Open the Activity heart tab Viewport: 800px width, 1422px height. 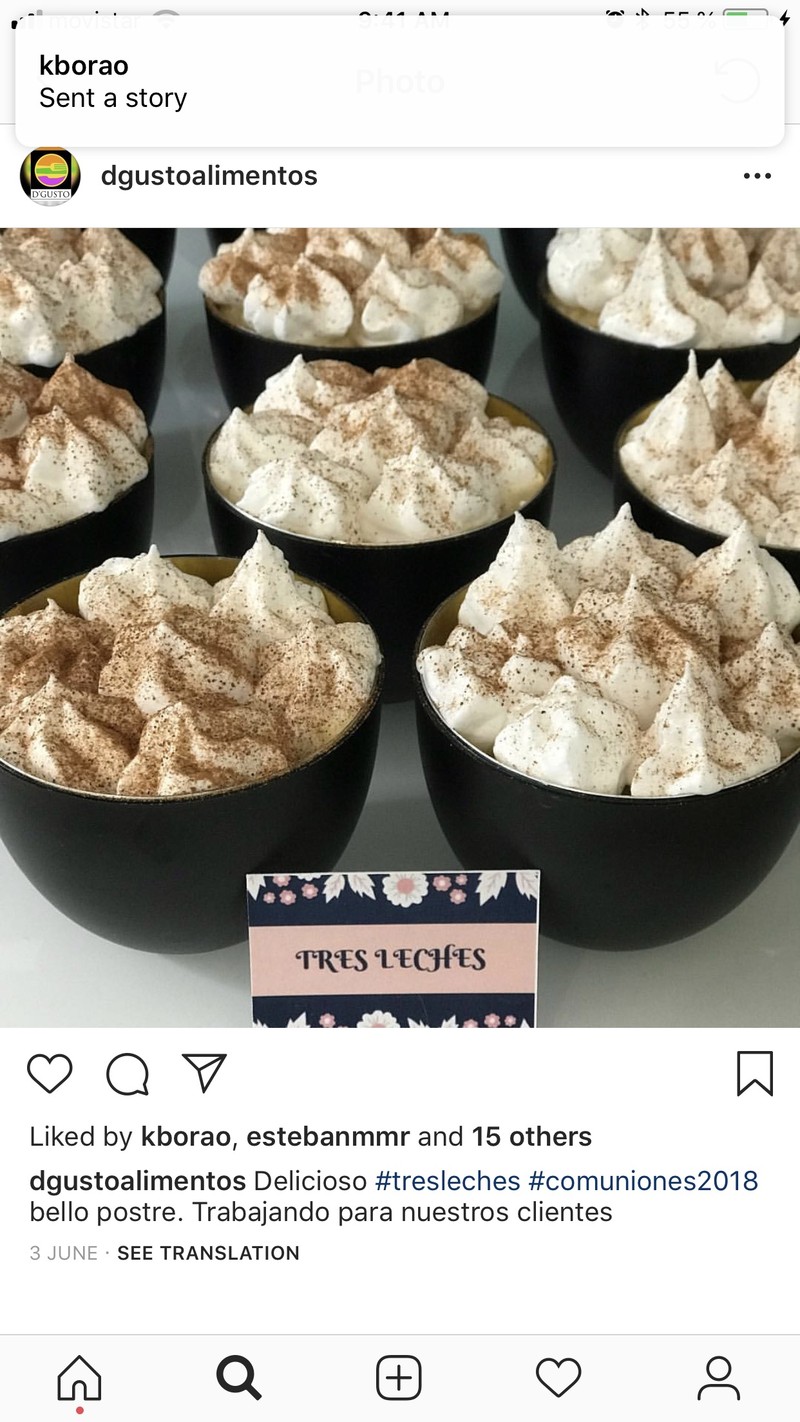558,1379
